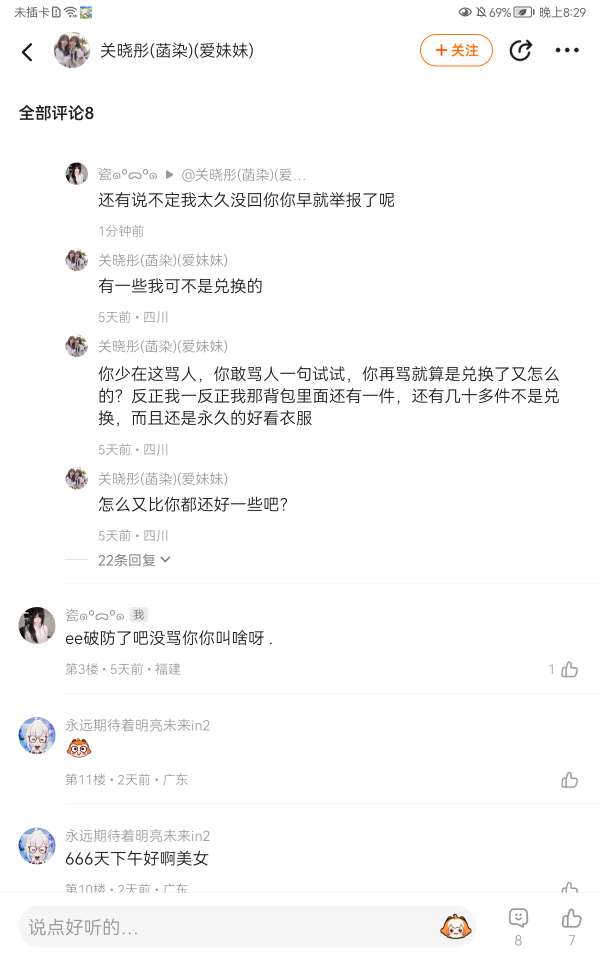Like the 第11楼 monkey emoji comment

point(569,779)
